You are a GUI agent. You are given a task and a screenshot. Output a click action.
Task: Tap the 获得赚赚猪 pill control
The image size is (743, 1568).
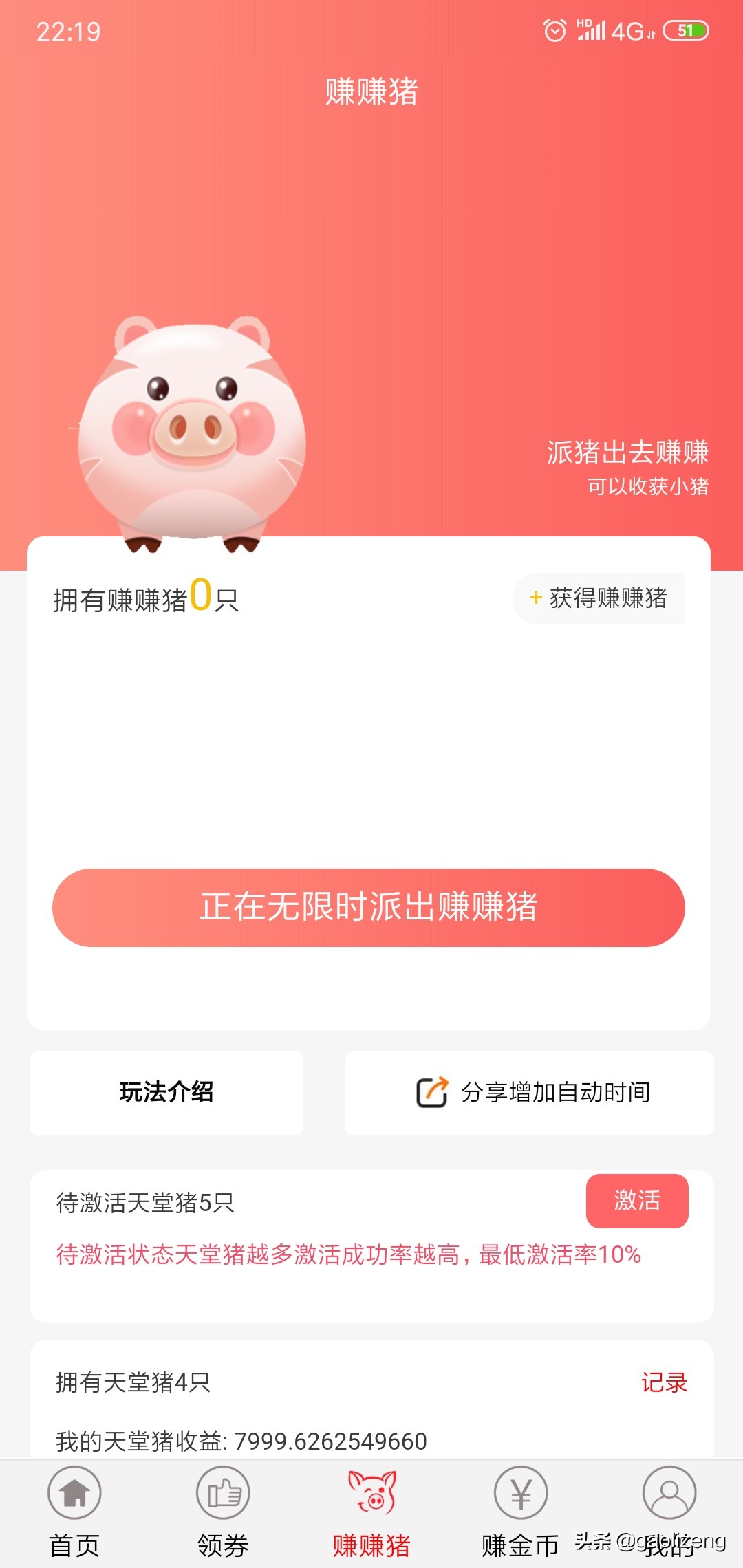click(x=599, y=598)
